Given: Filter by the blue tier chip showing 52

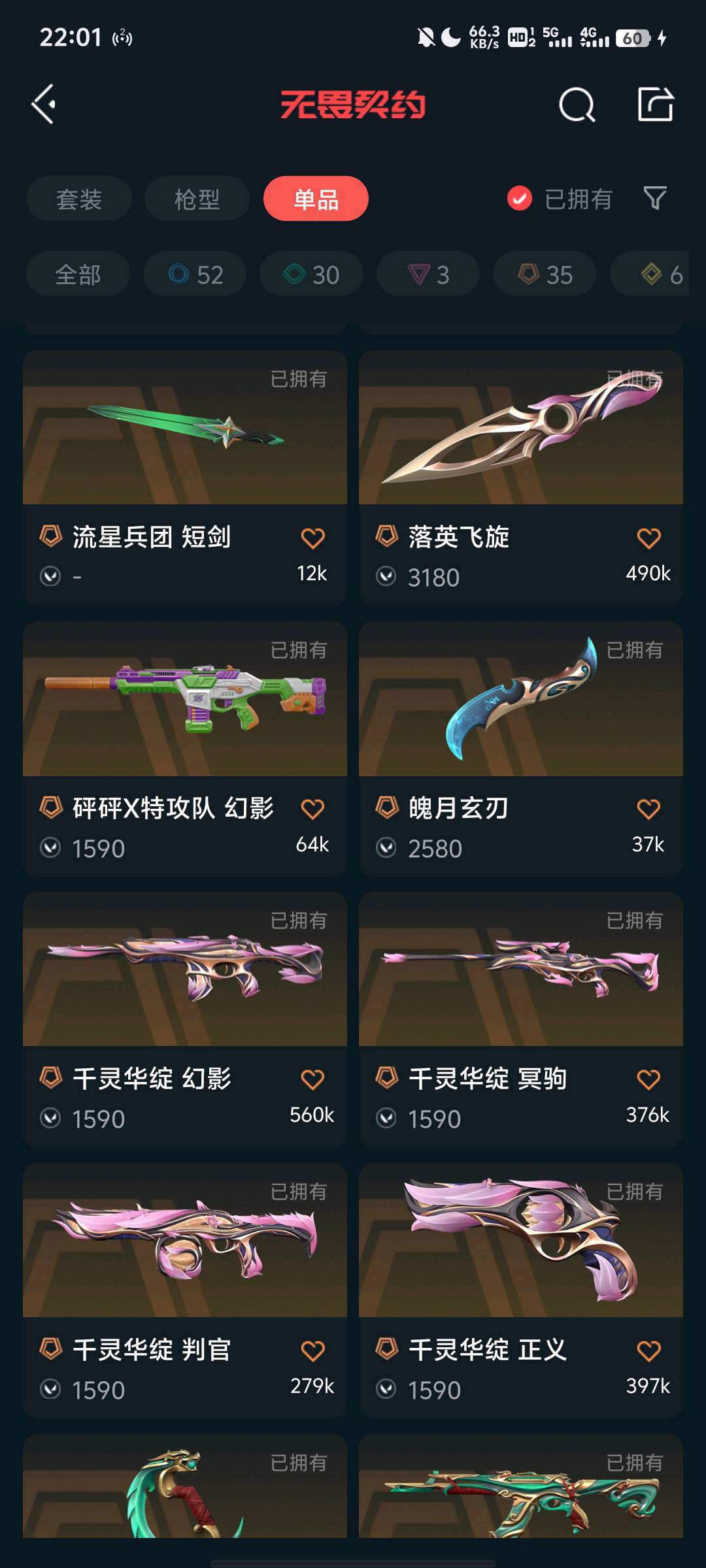Looking at the screenshot, I should 195,274.
